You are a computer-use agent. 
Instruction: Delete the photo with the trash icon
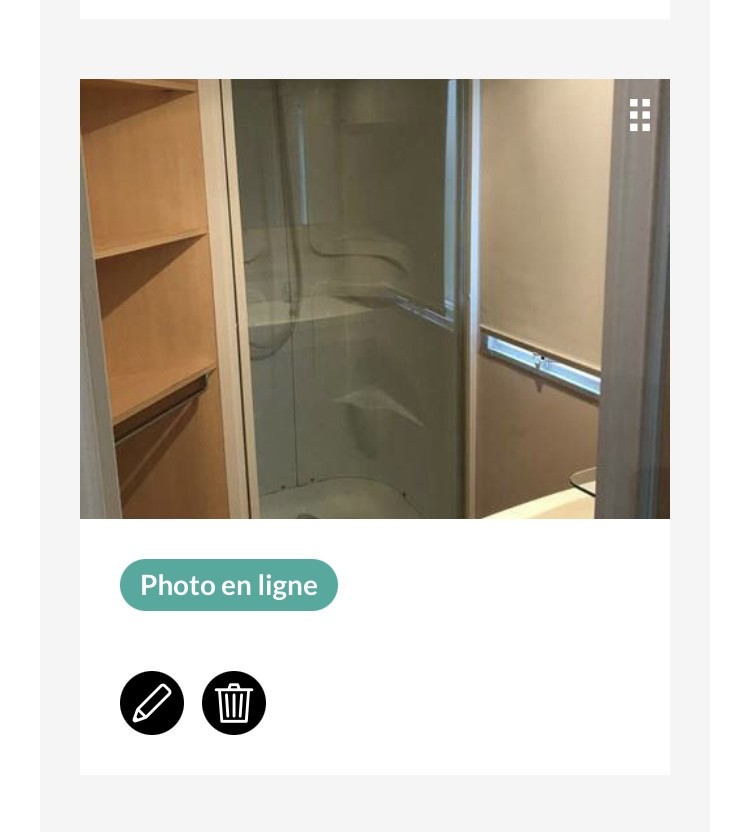click(234, 703)
